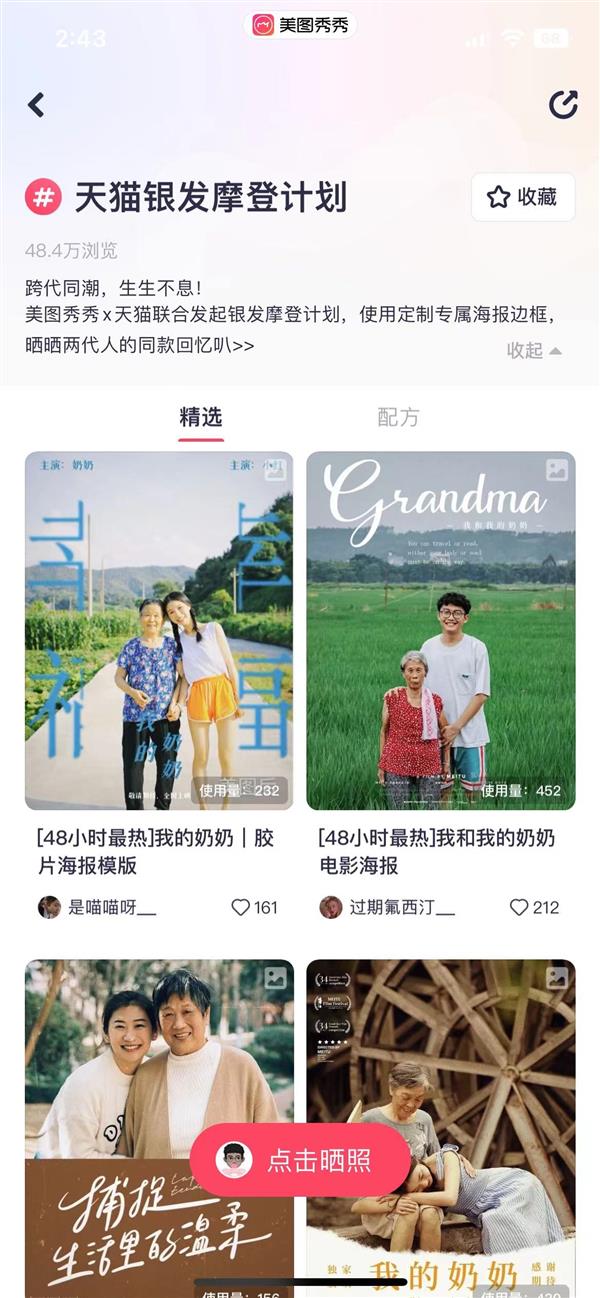The height and width of the screenshot is (1298, 600).
Task: Tap the 收藏 button to favorite the topic
Action: (x=523, y=197)
